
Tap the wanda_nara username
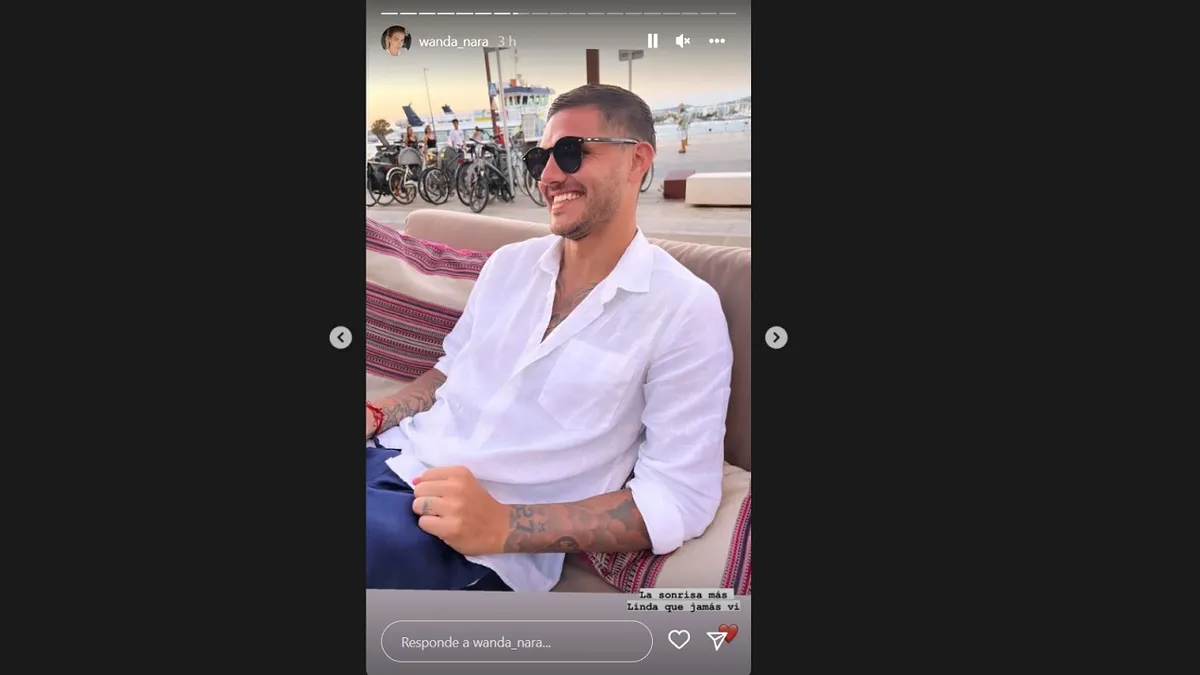point(453,42)
